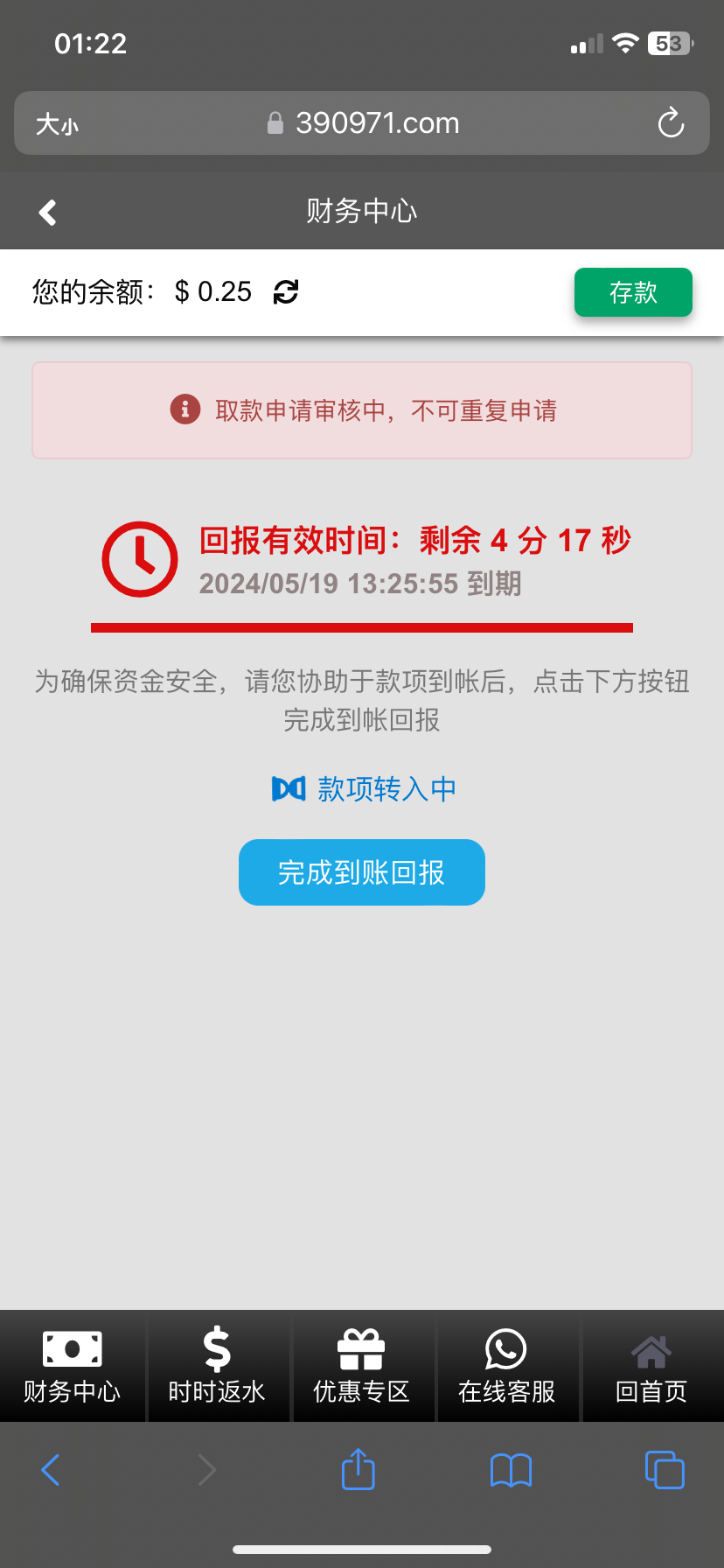Screen dimensions: 724x1568
Task: Tap the padlock icon in the address bar
Action: pyautogui.click(x=274, y=122)
